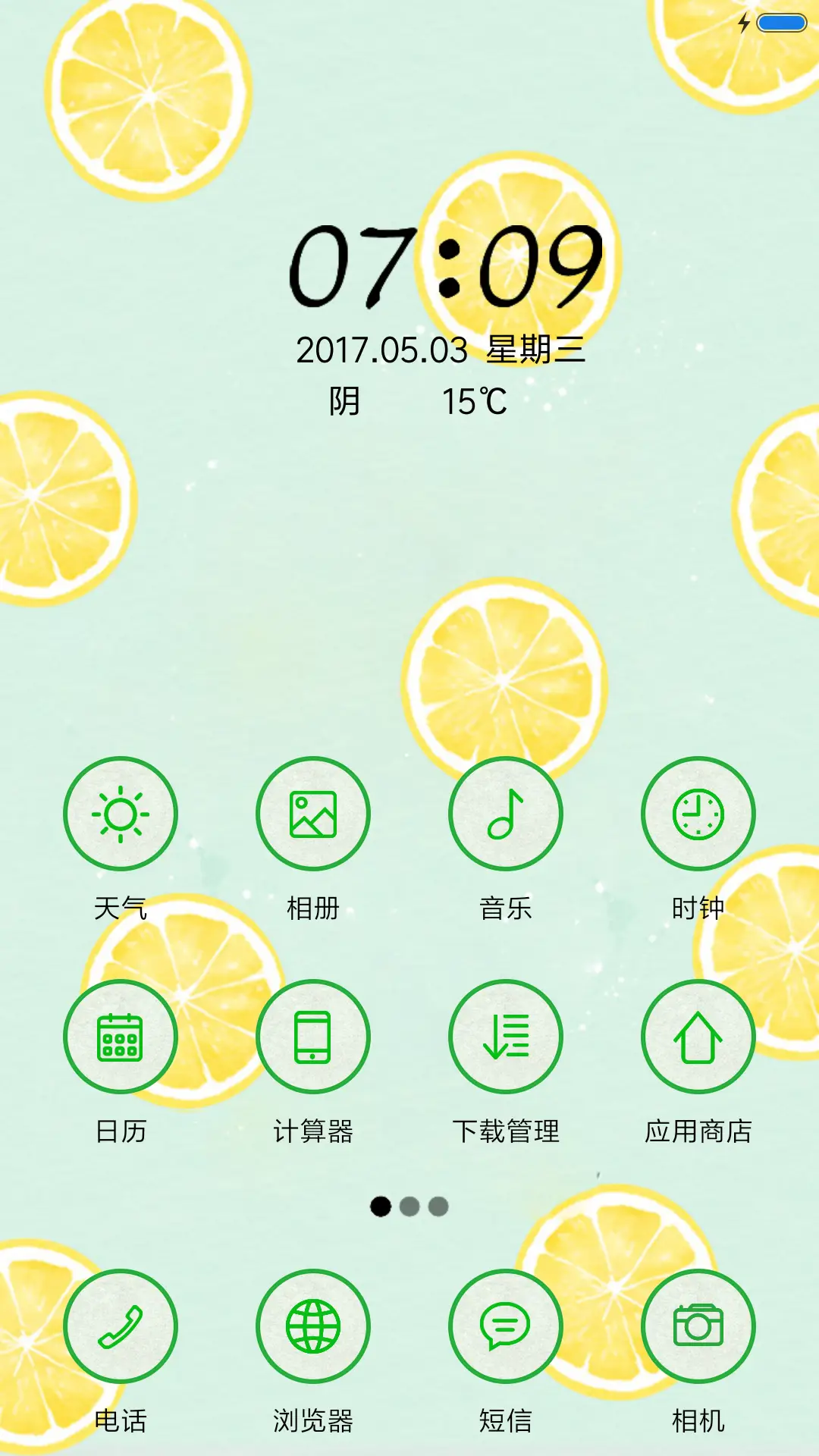The image size is (819, 1456).
Task: Open the 电话 phone dialer
Action: coord(121,1326)
